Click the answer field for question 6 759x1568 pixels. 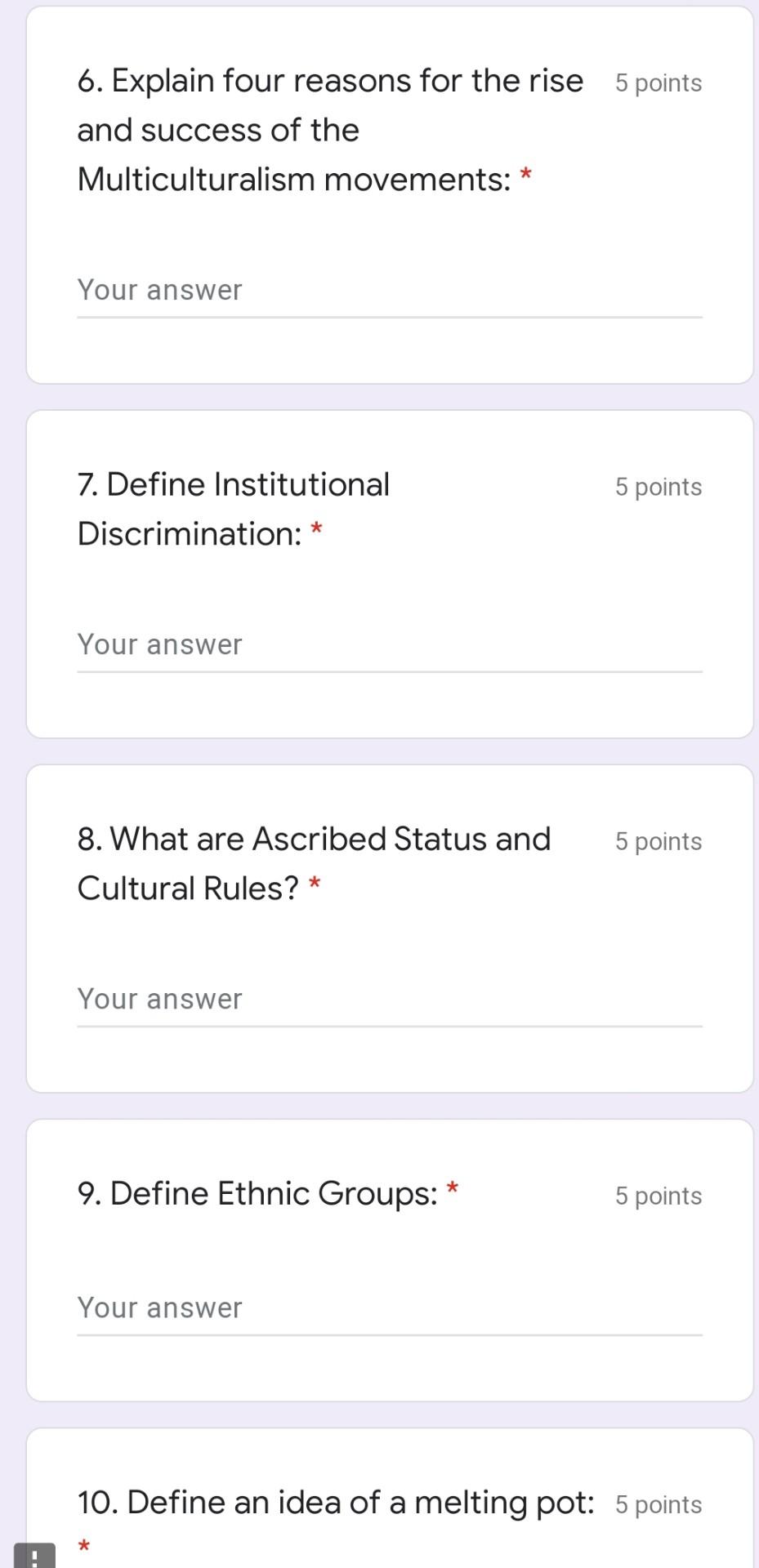pyautogui.click(x=389, y=292)
